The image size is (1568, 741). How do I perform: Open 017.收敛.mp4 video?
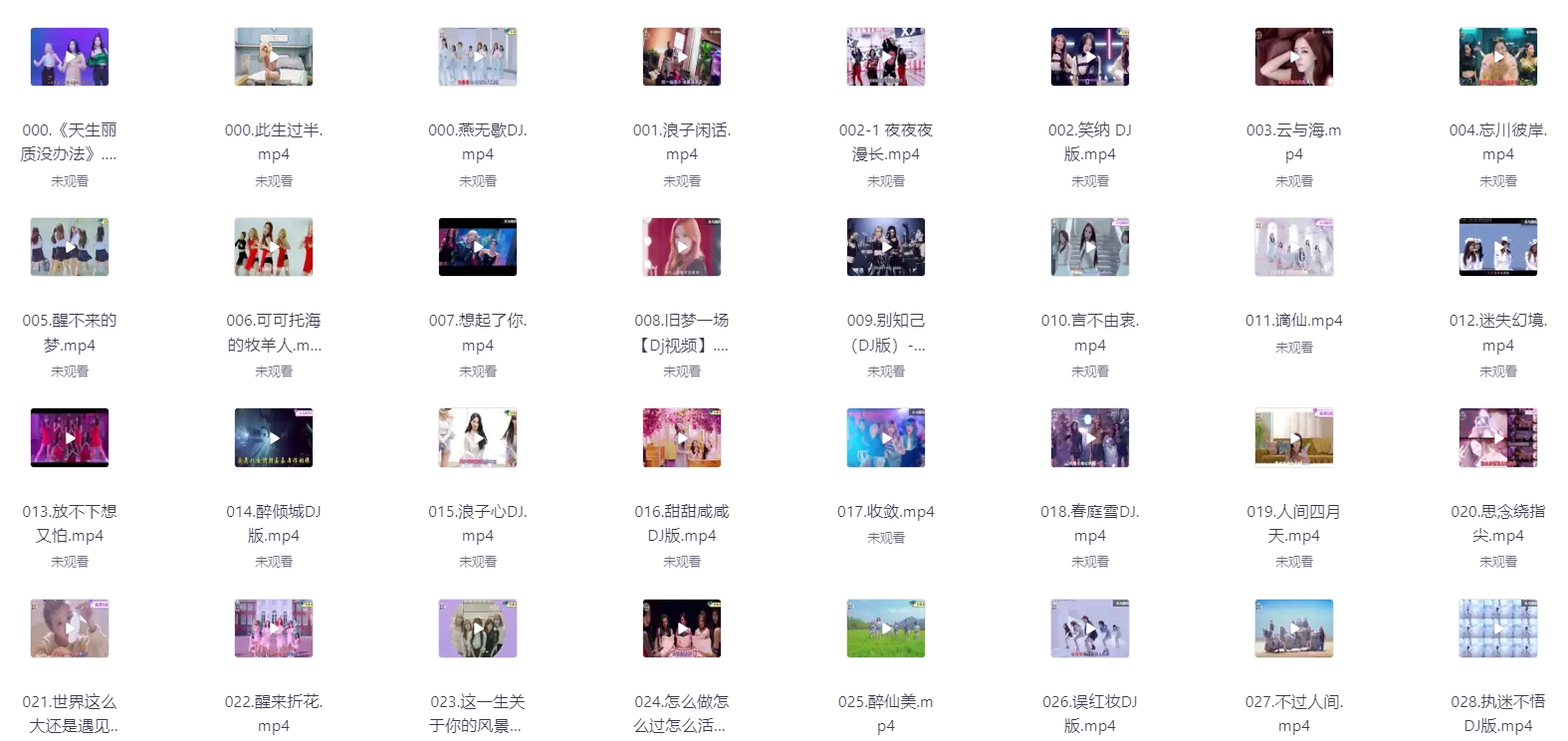pos(886,437)
